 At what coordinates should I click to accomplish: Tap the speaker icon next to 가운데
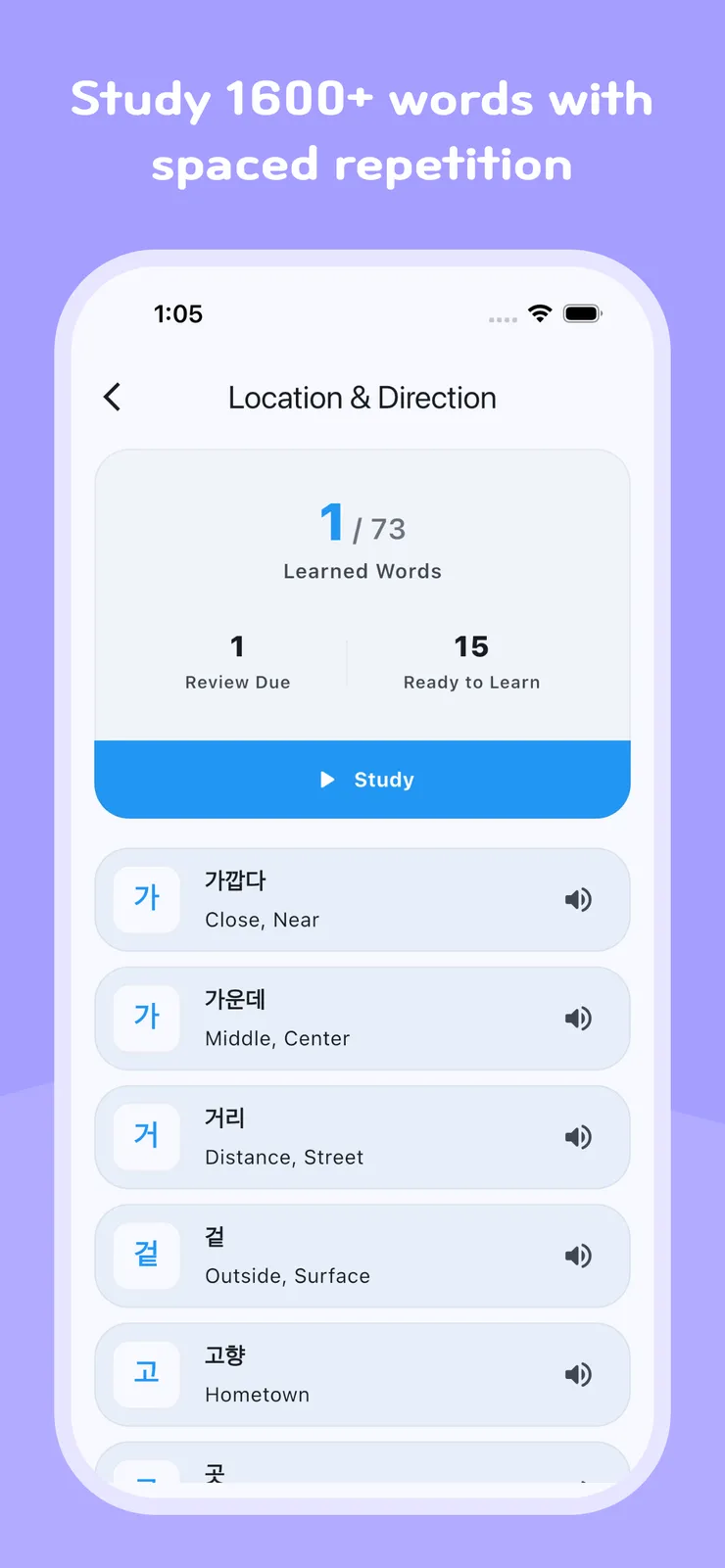tap(579, 1018)
